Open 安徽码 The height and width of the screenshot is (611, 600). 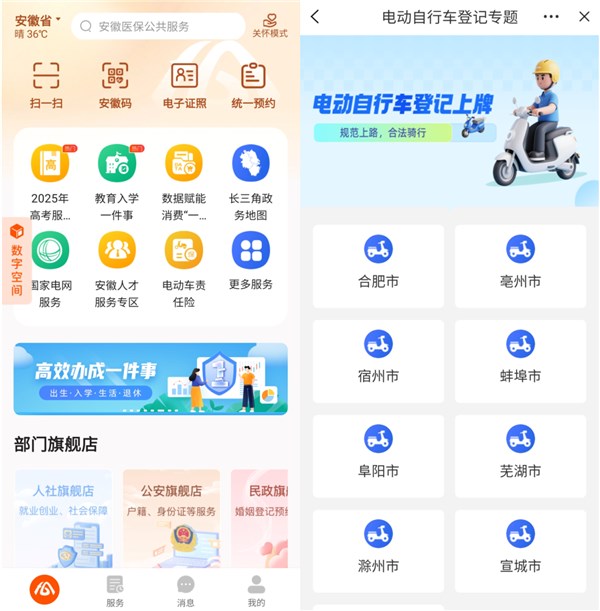(115, 84)
